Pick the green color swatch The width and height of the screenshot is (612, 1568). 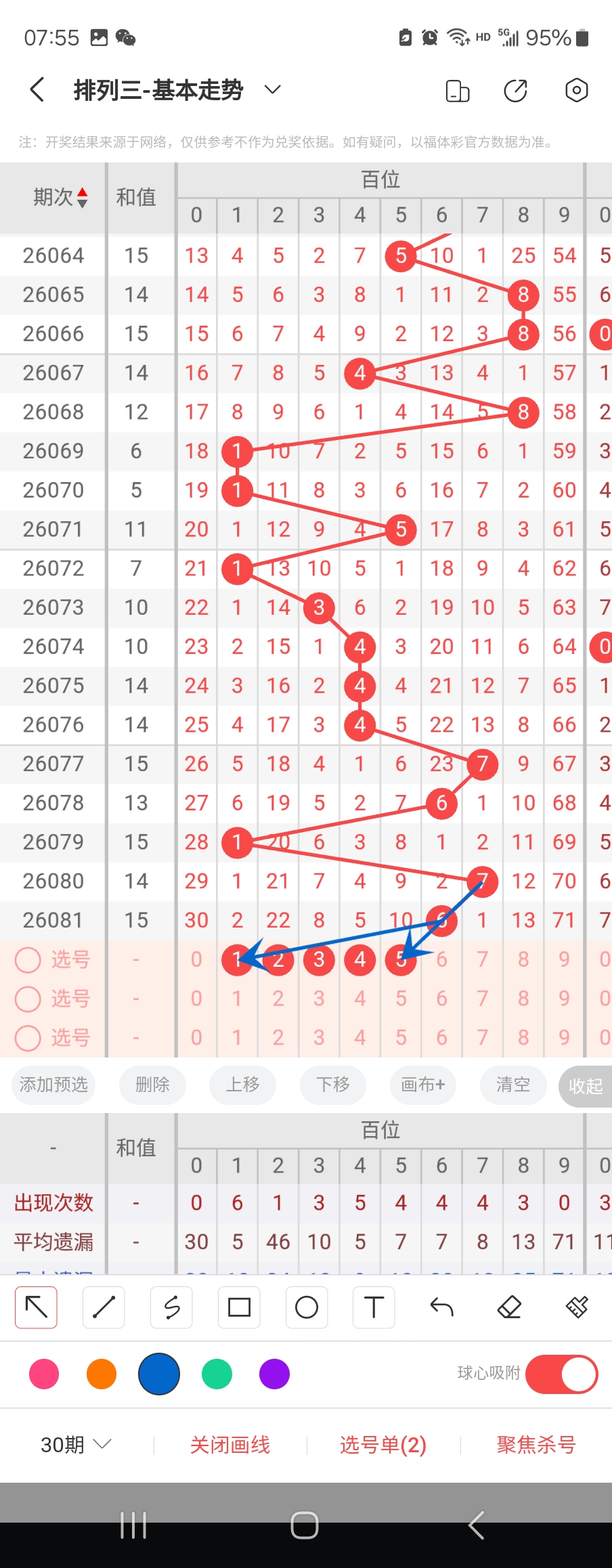pyautogui.click(x=217, y=1374)
